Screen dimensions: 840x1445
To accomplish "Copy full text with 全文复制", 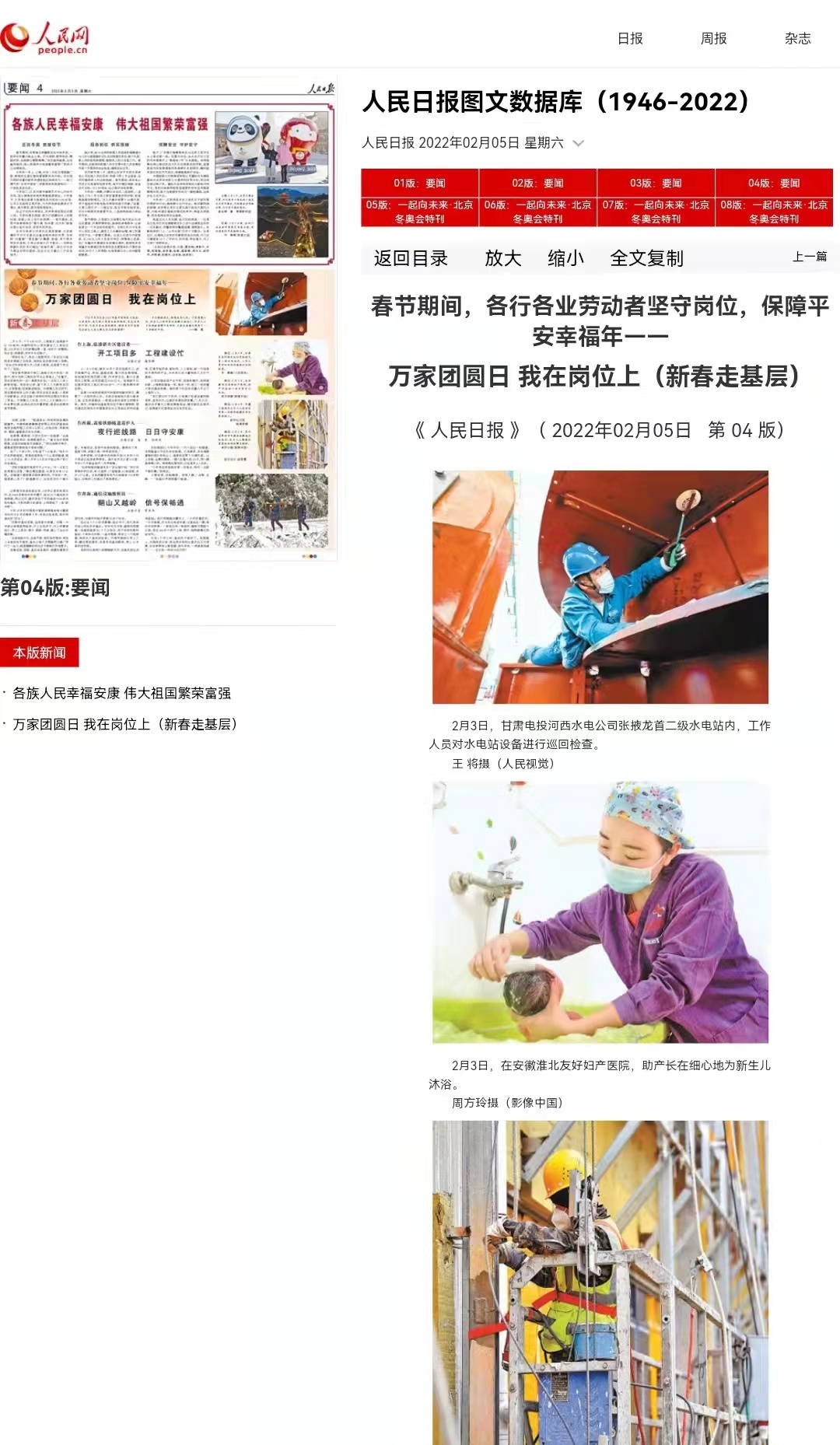I will tap(646, 258).
